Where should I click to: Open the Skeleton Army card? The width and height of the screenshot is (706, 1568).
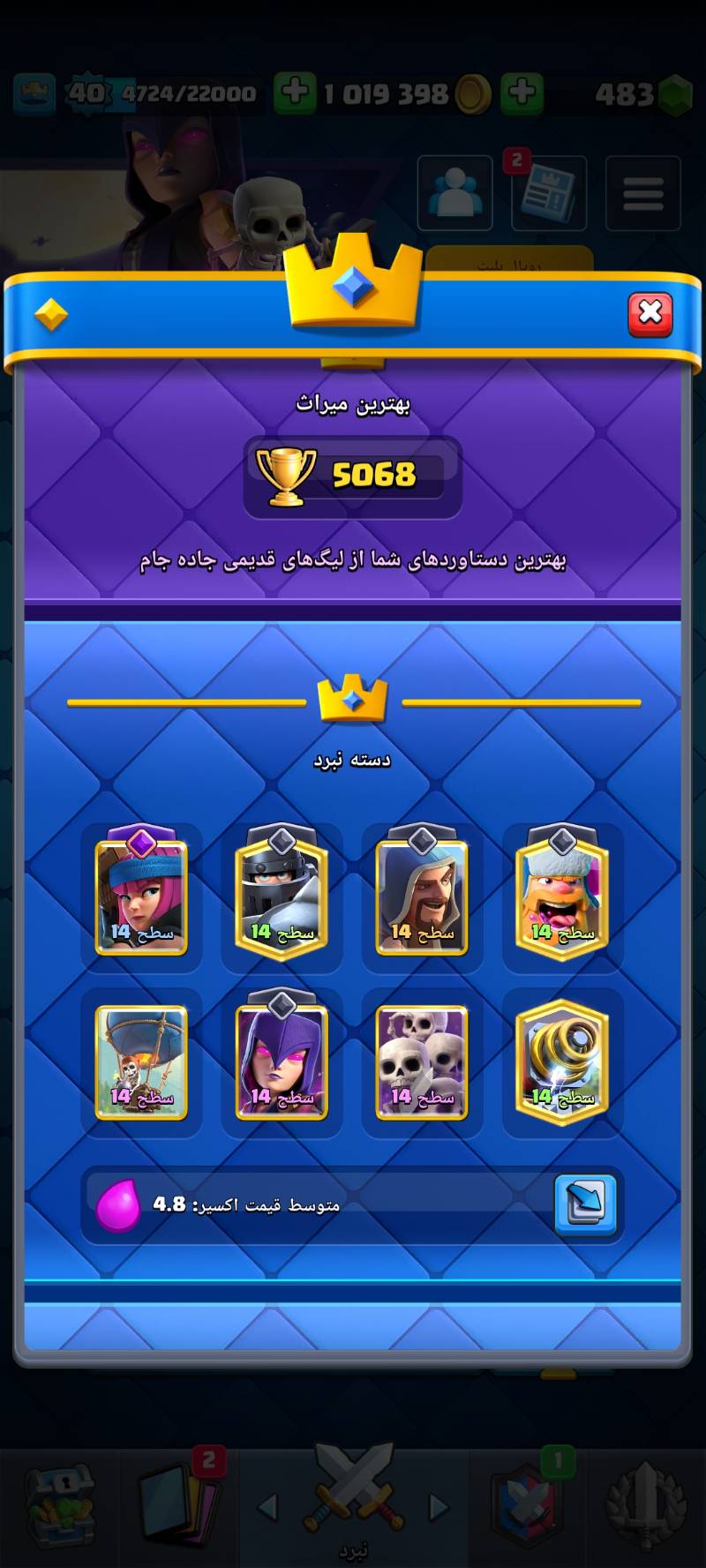point(422,1062)
